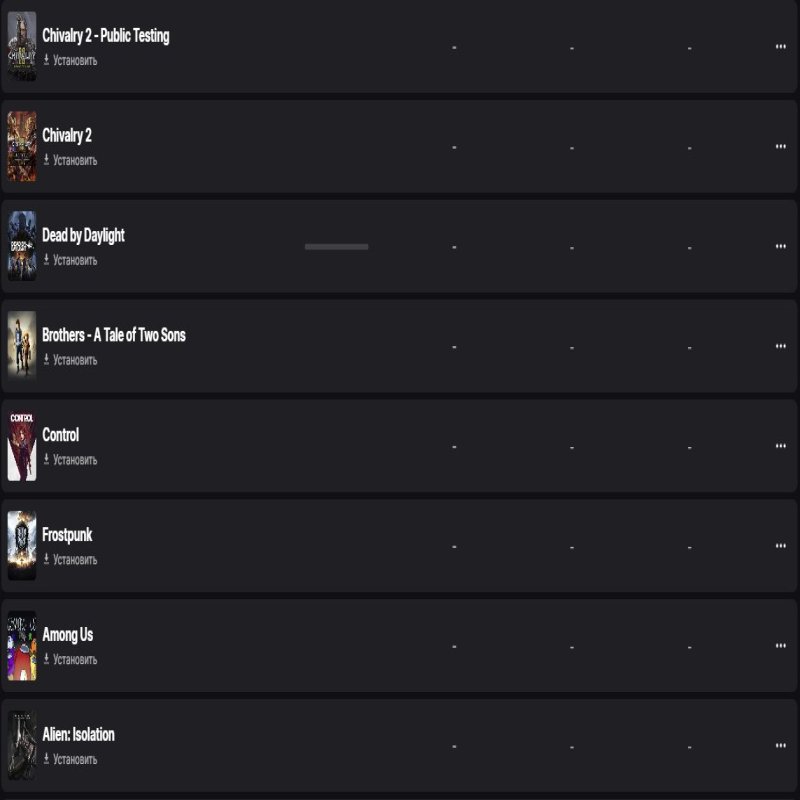Install Chivalry 2 - Public Testing
This screenshot has width=800, height=800.
pyautogui.click(x=70, y=60)
